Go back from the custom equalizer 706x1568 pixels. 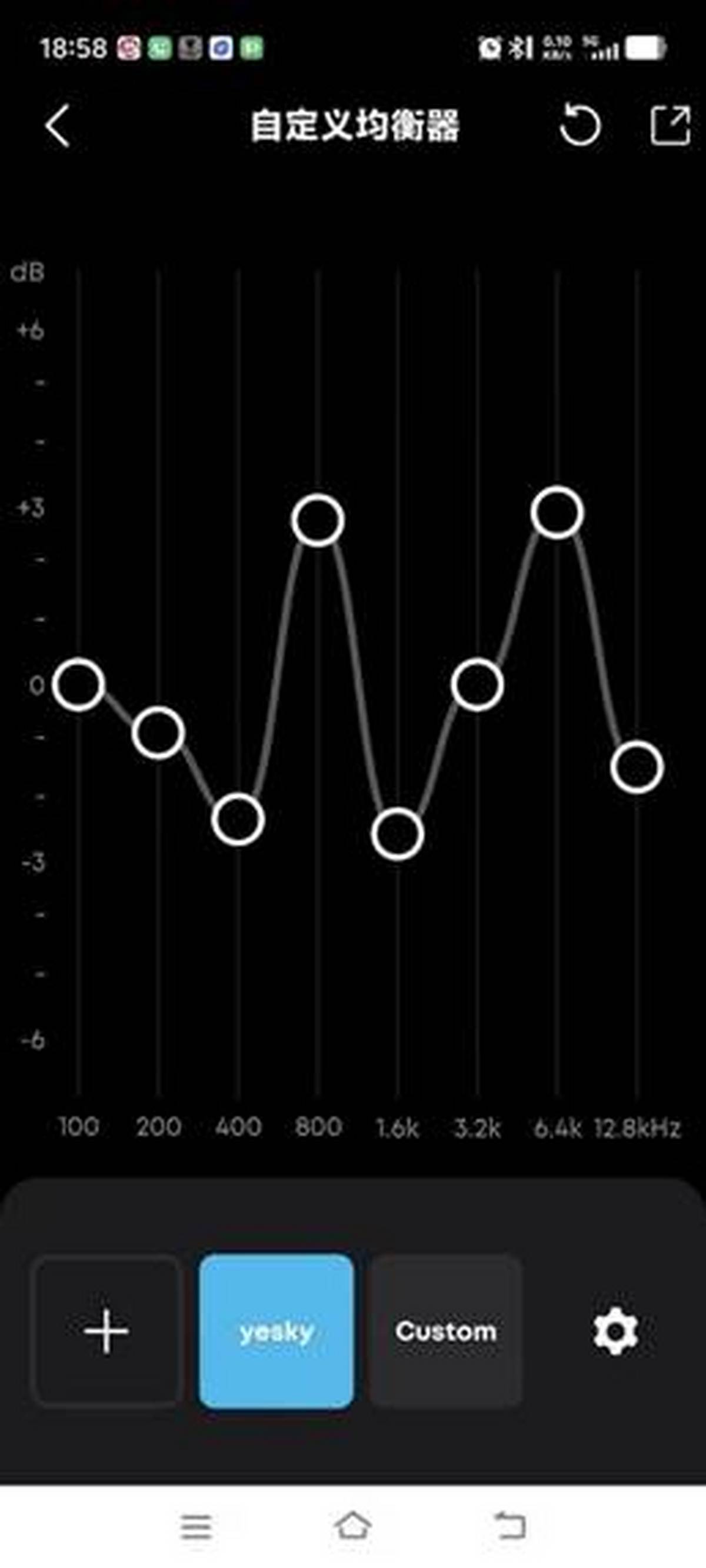click(x=58, y=126)
